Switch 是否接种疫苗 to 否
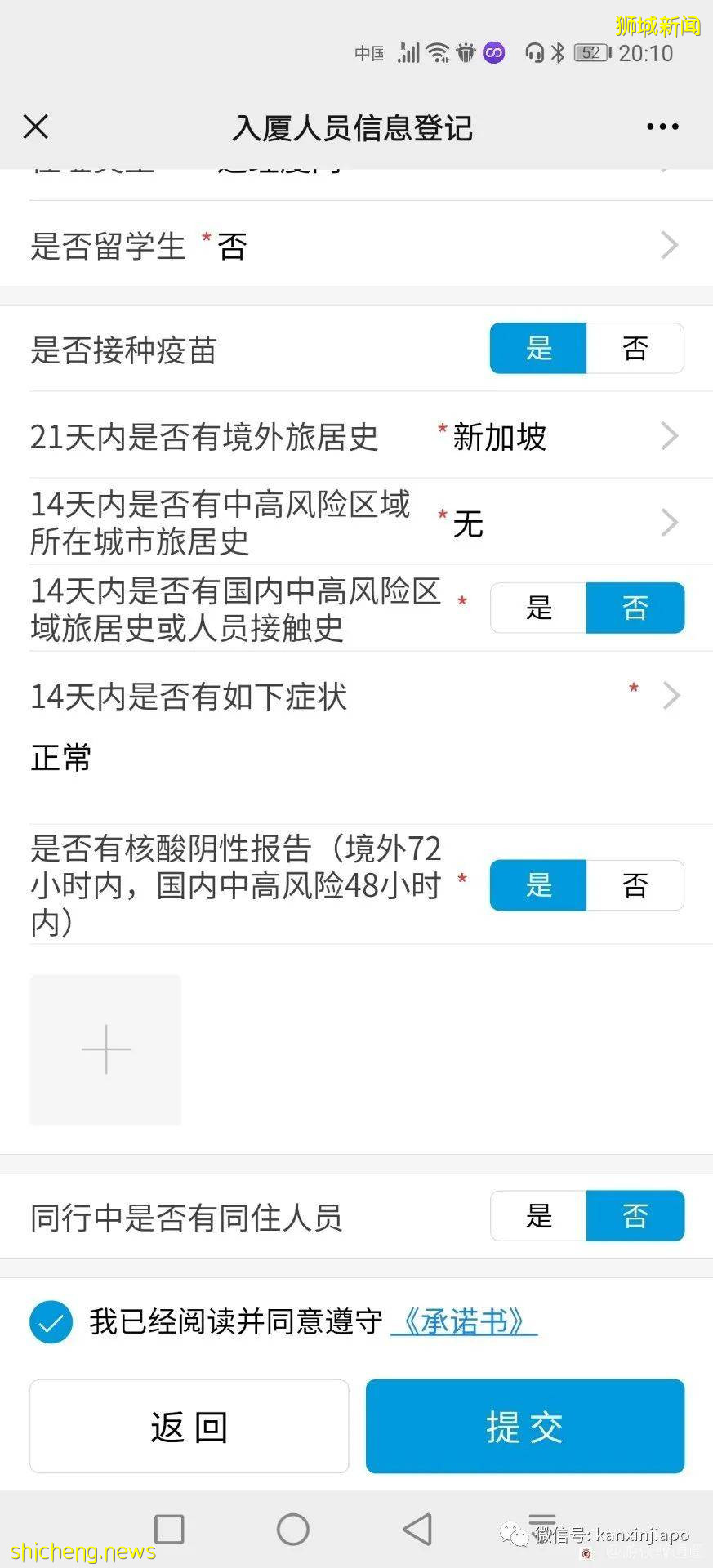713x1568 pixels. tap(635, 349)
